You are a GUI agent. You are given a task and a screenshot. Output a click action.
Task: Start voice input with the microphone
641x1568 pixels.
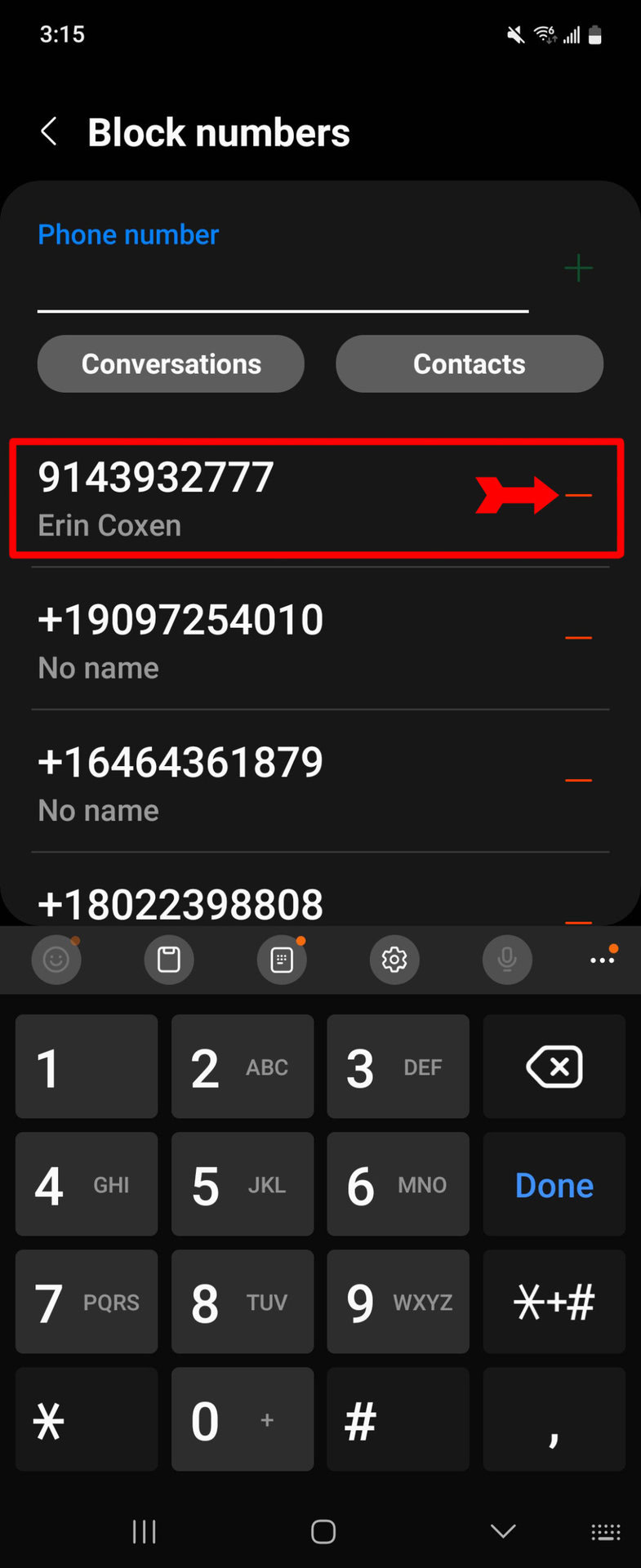pos(507,960)
